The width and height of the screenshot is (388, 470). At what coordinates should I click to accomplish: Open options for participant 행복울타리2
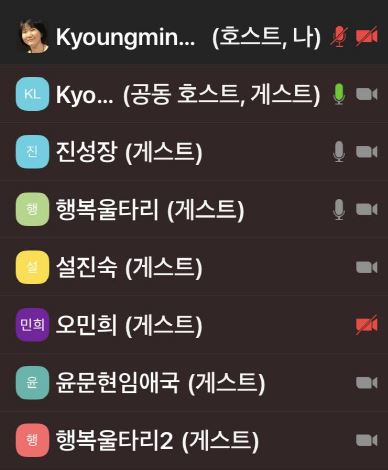(x=194, y=440)
